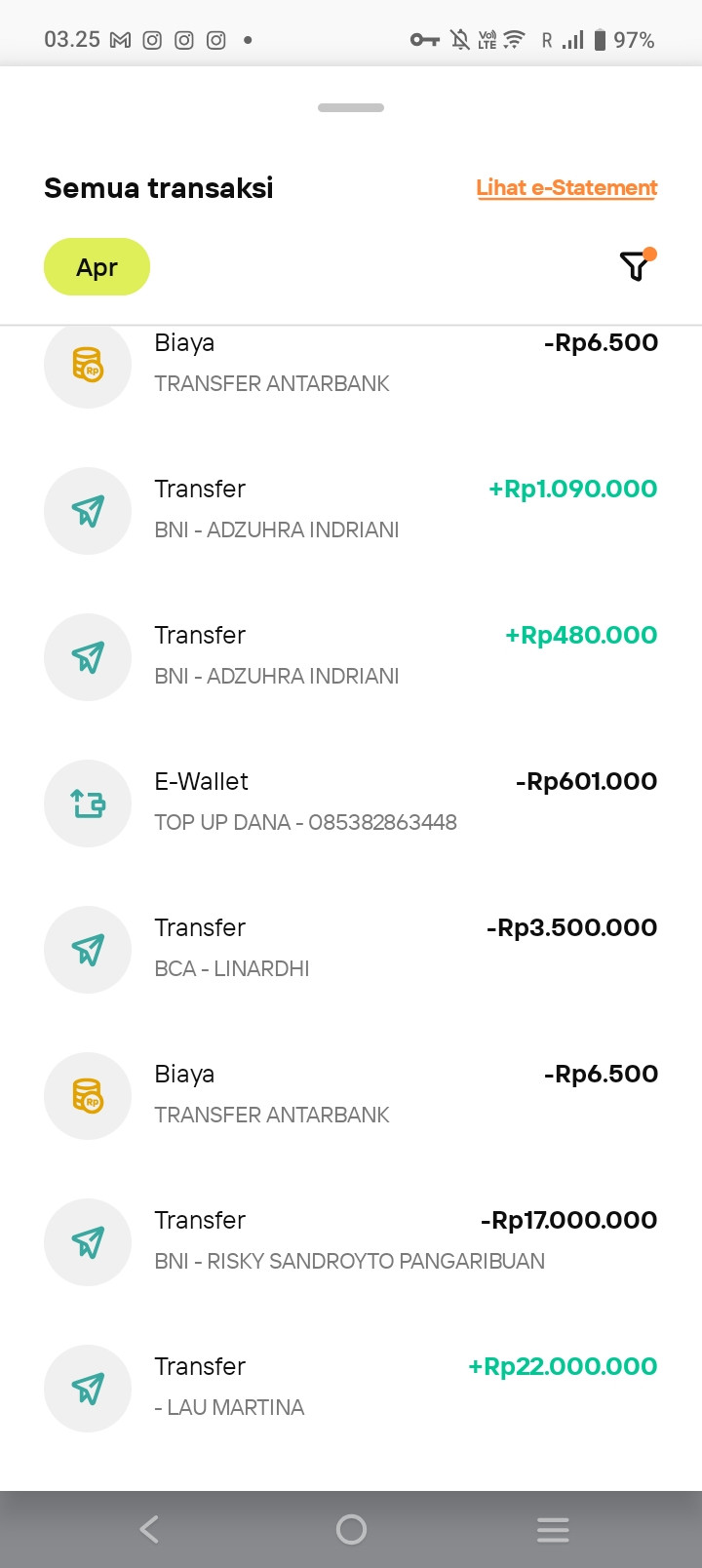Open the transfer from Lau Martina
Image resolution: width=702 pixels, height=1568 pixels.
[351, 1387]
